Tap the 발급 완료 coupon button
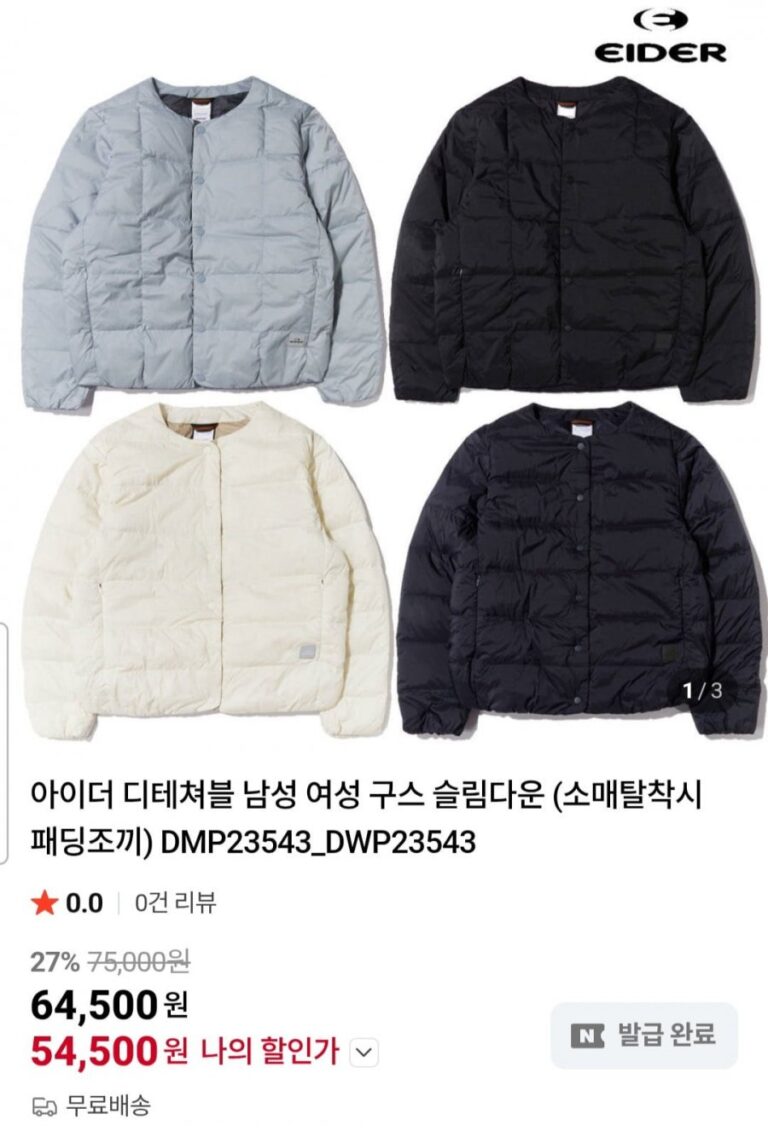 point(644,1035)
